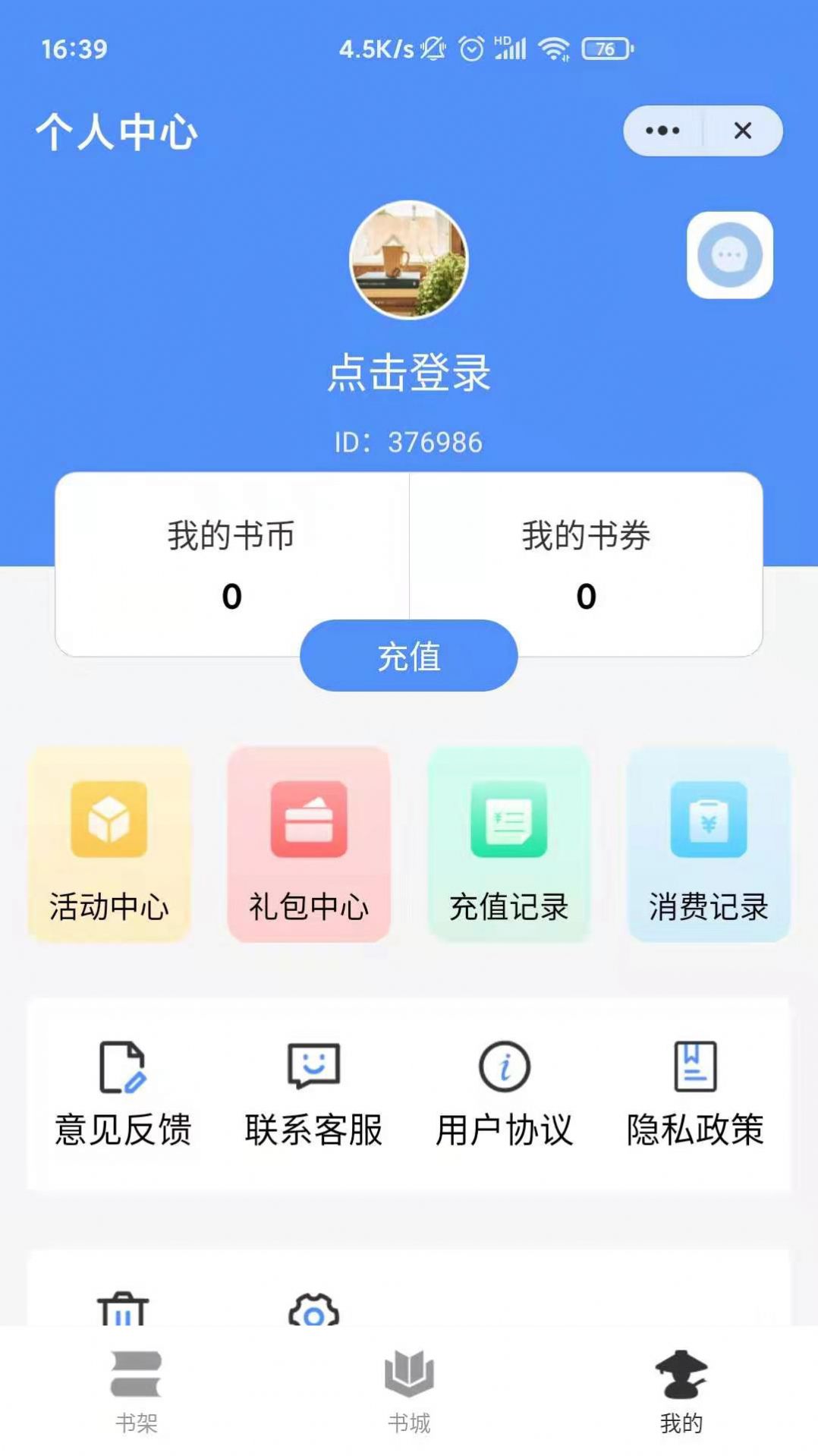Screen dimensions: 818x1456
Task: Open the floating chat bubble icon
Action: coord(729,255)
